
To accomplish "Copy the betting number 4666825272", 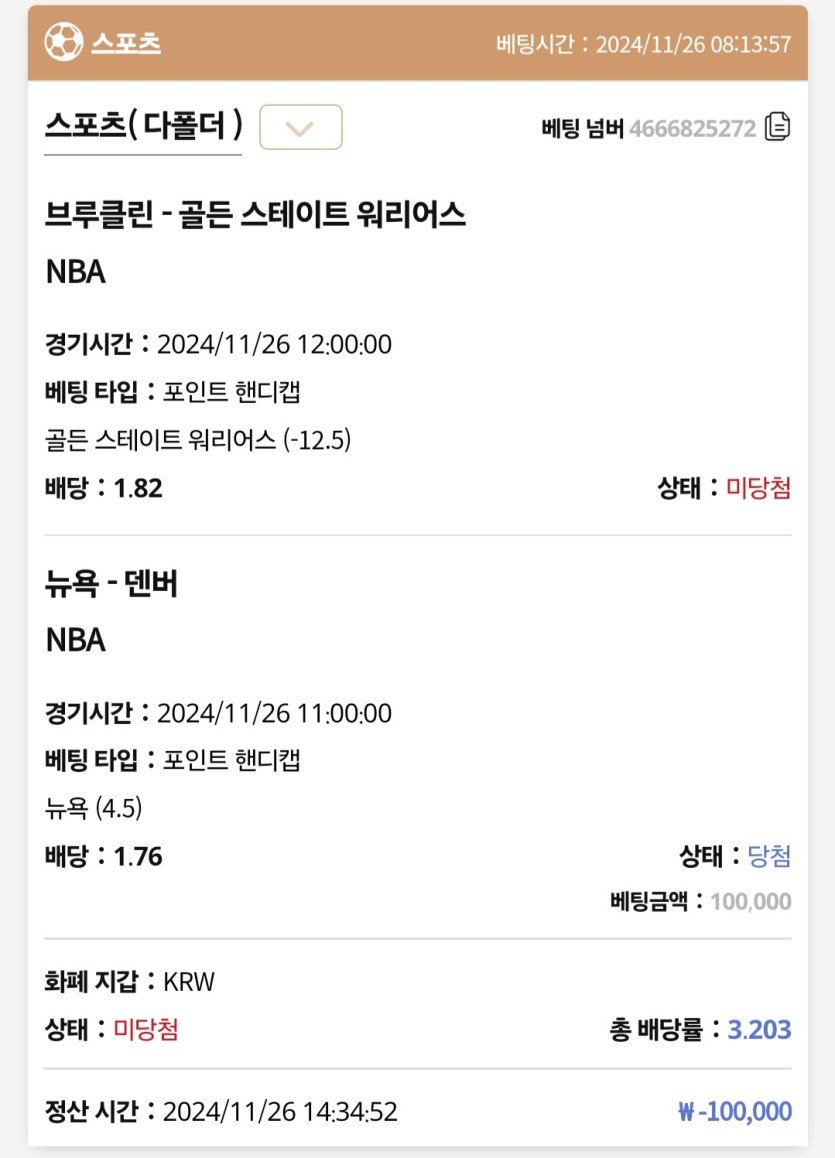I will click(x=777, y=127).
